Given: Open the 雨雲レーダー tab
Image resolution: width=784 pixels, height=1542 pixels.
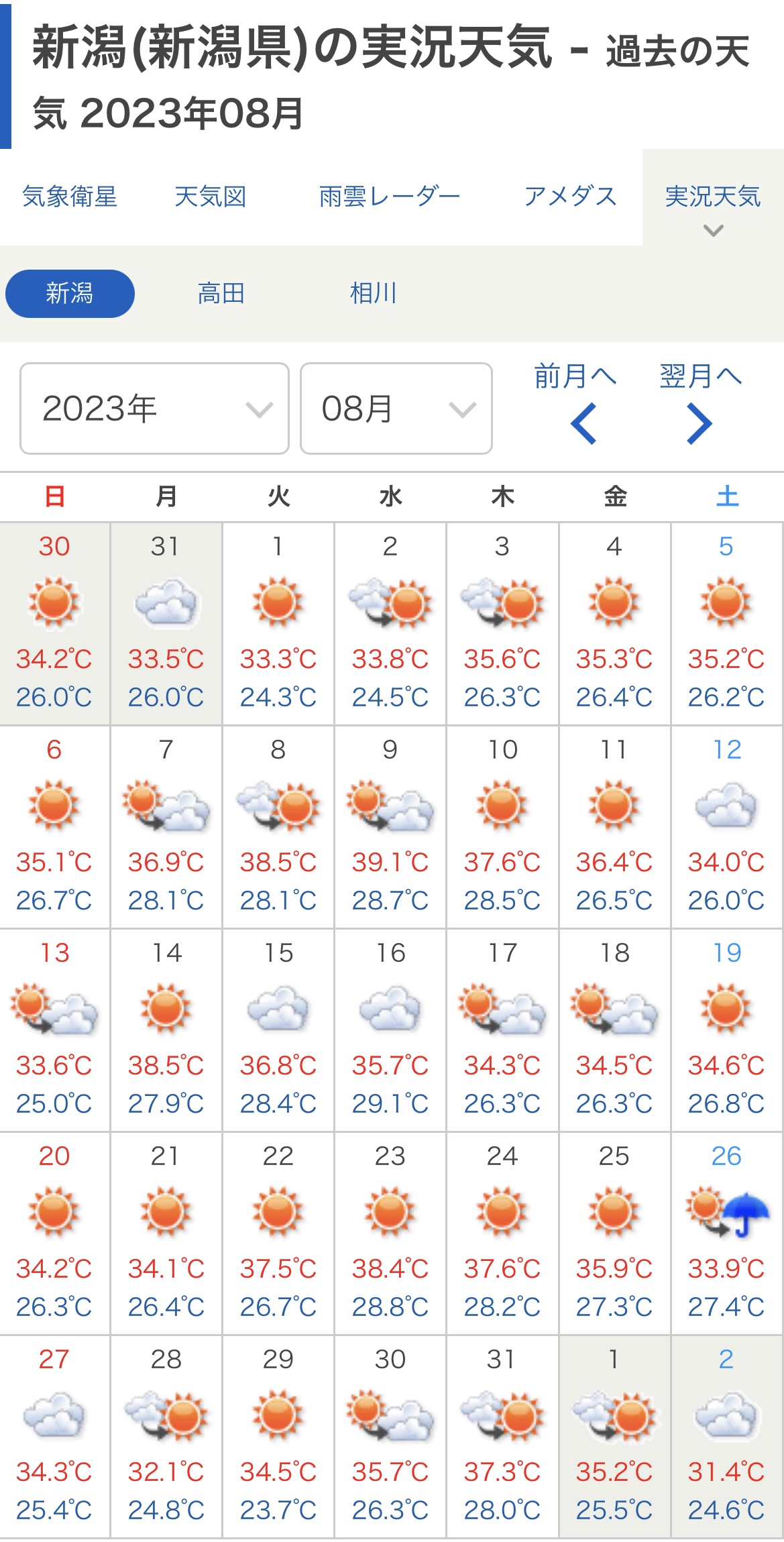Looking at the screenshot, I should point(390,197).
